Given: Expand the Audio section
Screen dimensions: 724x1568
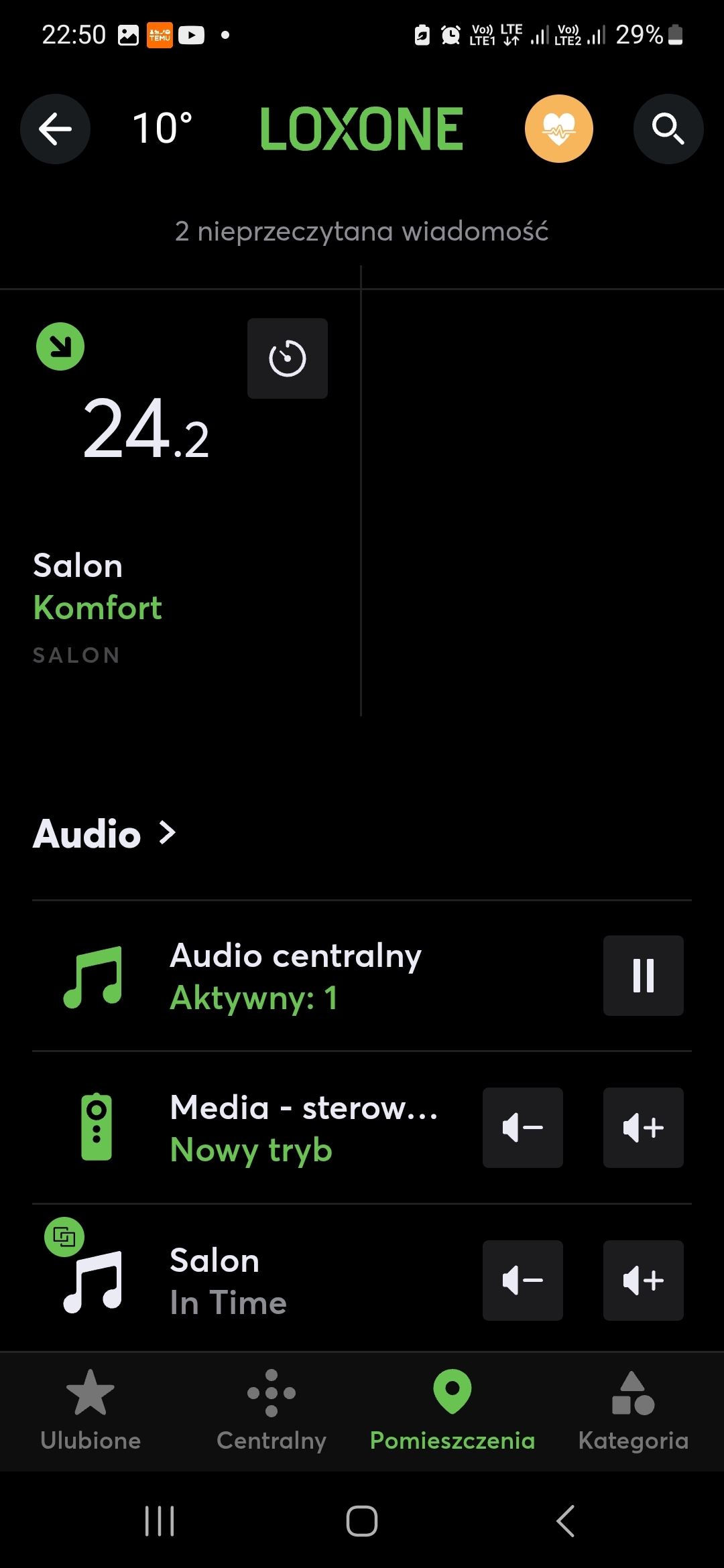Looking at the screenshot, I should [105, 834].
